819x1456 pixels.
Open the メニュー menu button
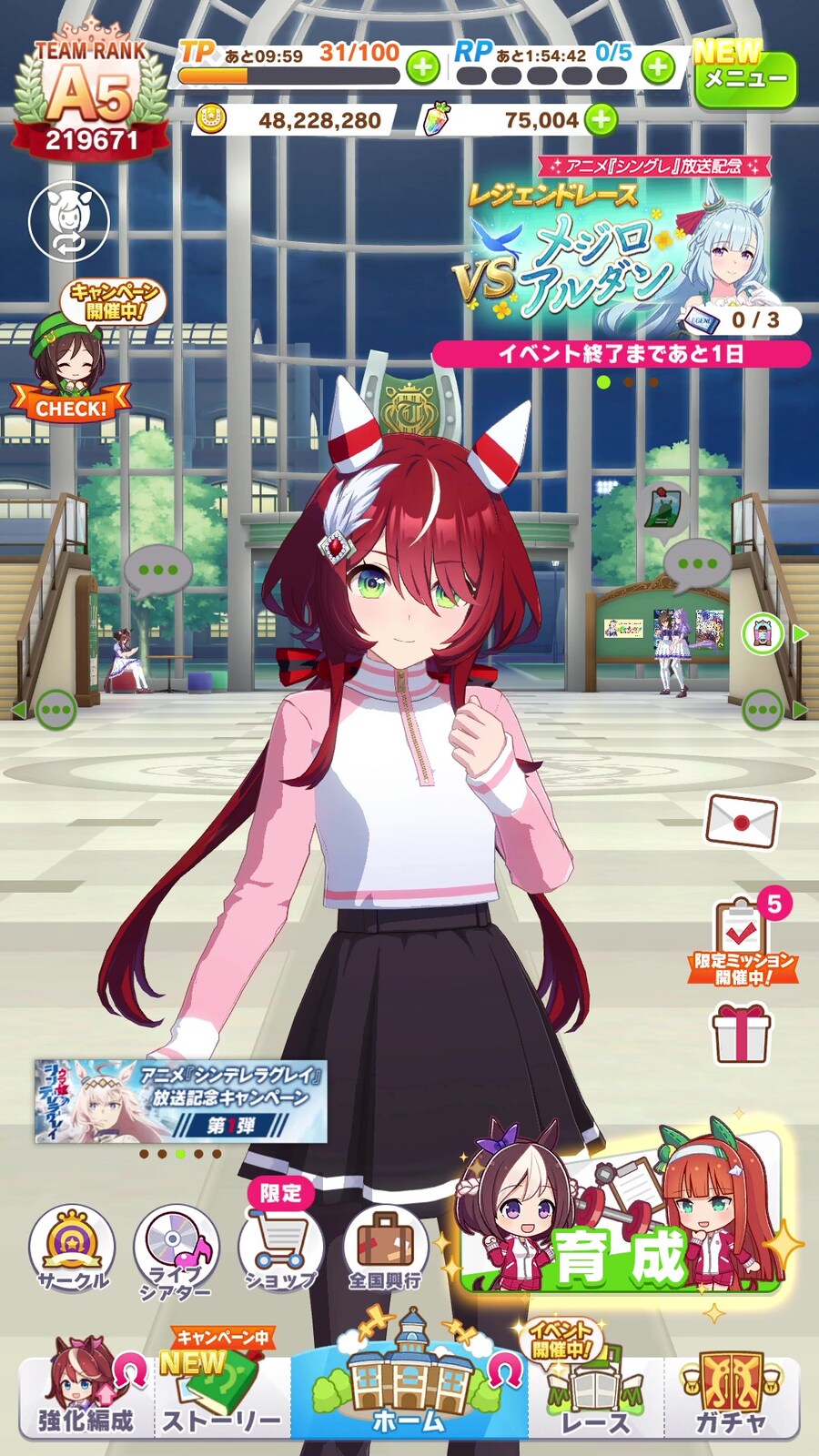[744, 78]
